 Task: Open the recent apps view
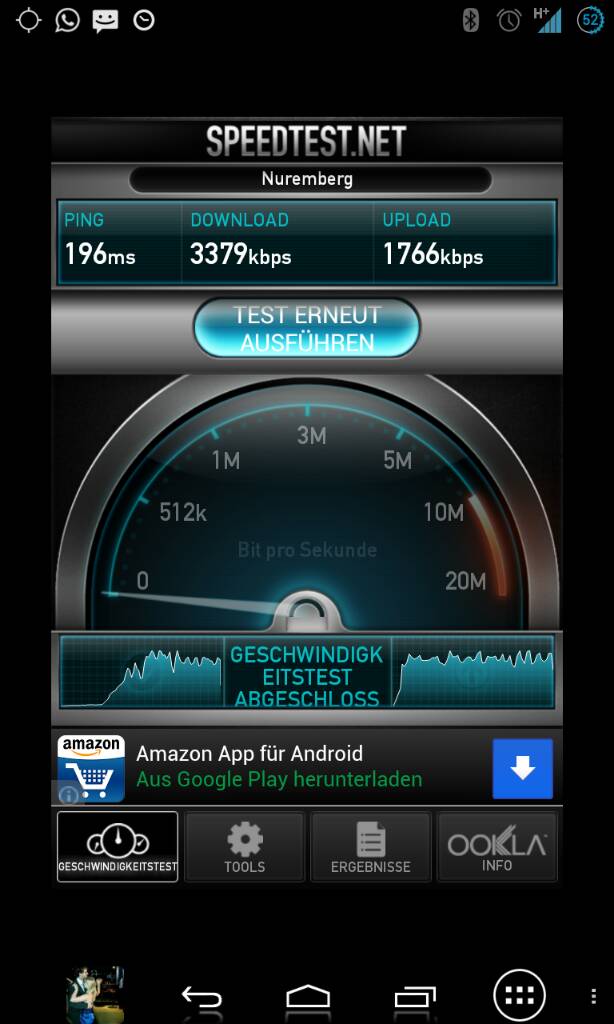[415, 997]
